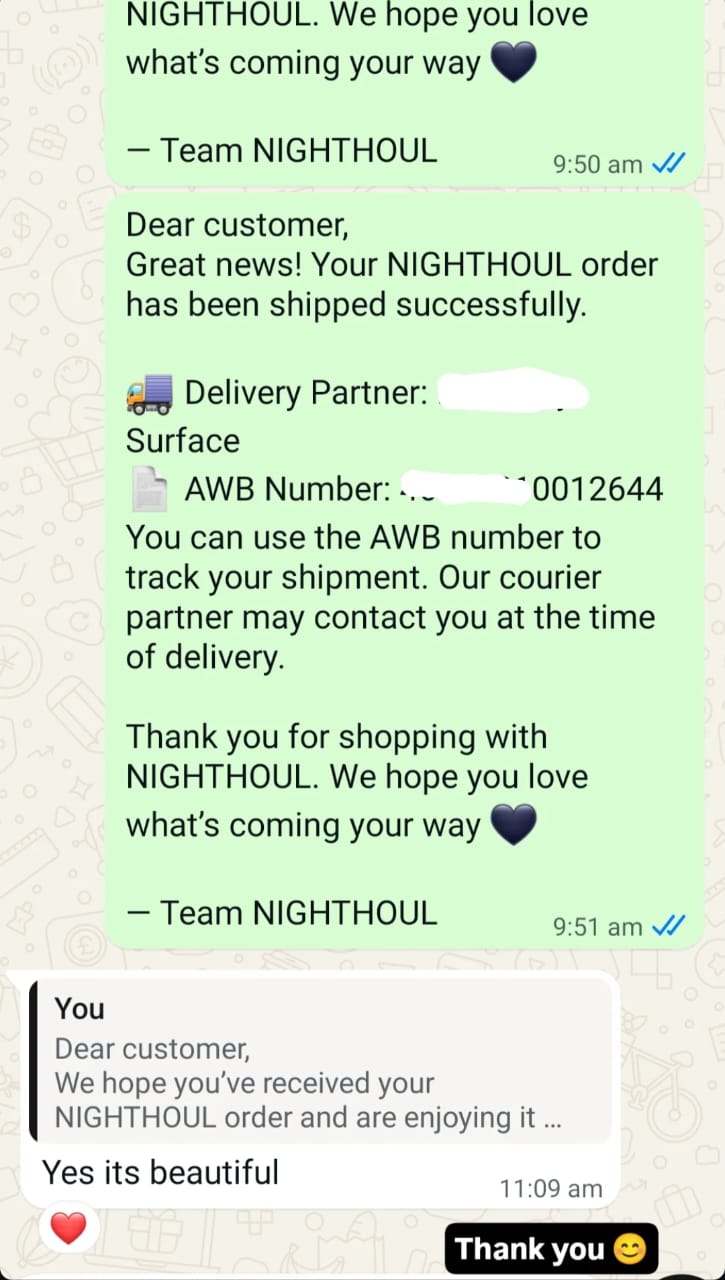Tap the black heart emoji in 9:50 message
The height and width of the screenshot is (1280, 725).
tap(512, 62)
